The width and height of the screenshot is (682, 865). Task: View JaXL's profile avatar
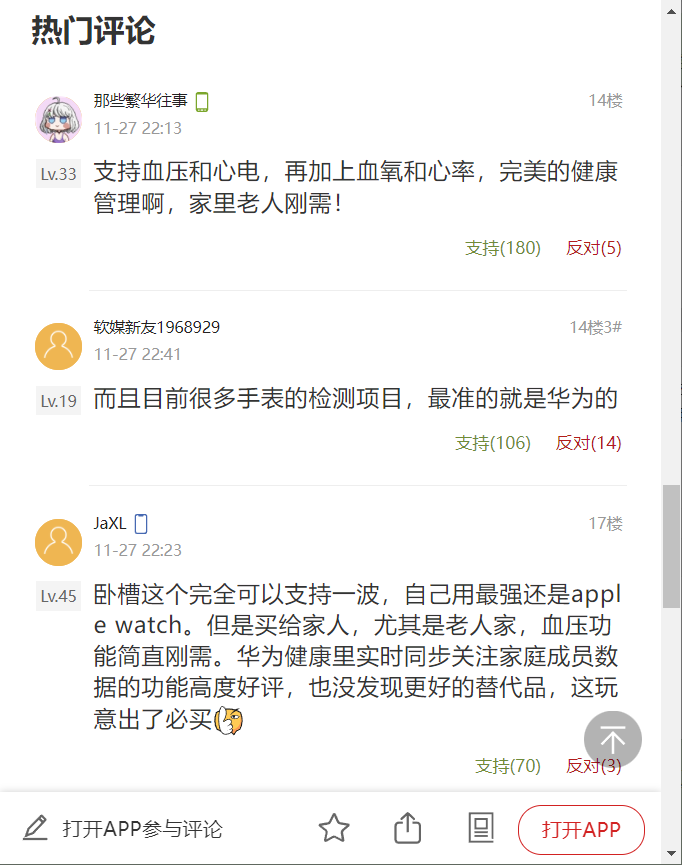tap(58, 542)
